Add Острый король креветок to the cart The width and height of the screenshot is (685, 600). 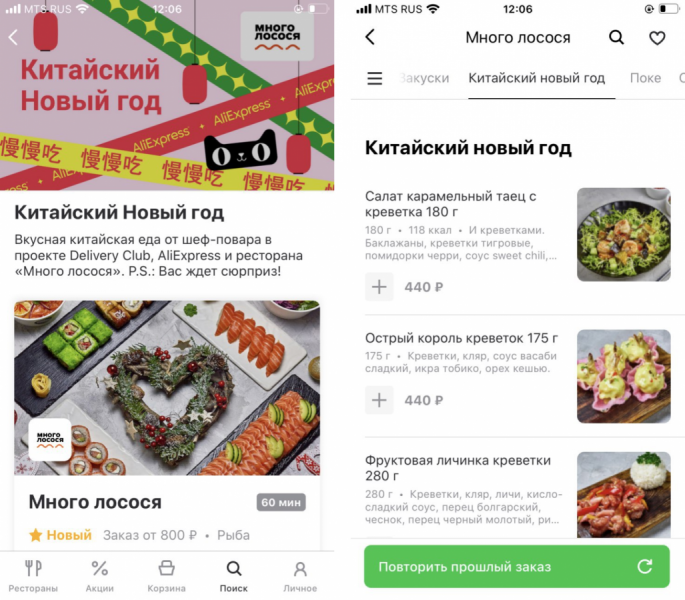379,401
